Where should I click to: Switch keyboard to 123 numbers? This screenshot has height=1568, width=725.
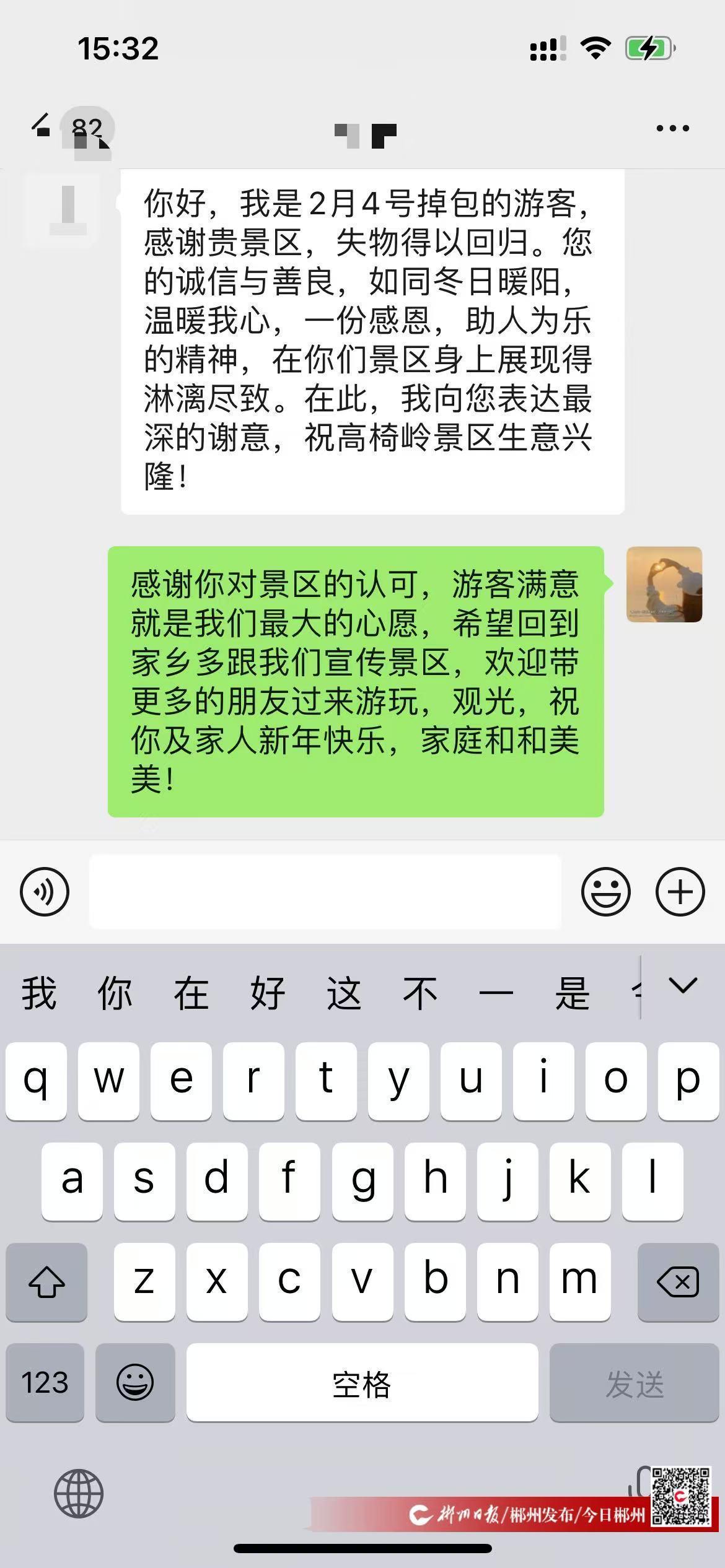coord(45,1383)
